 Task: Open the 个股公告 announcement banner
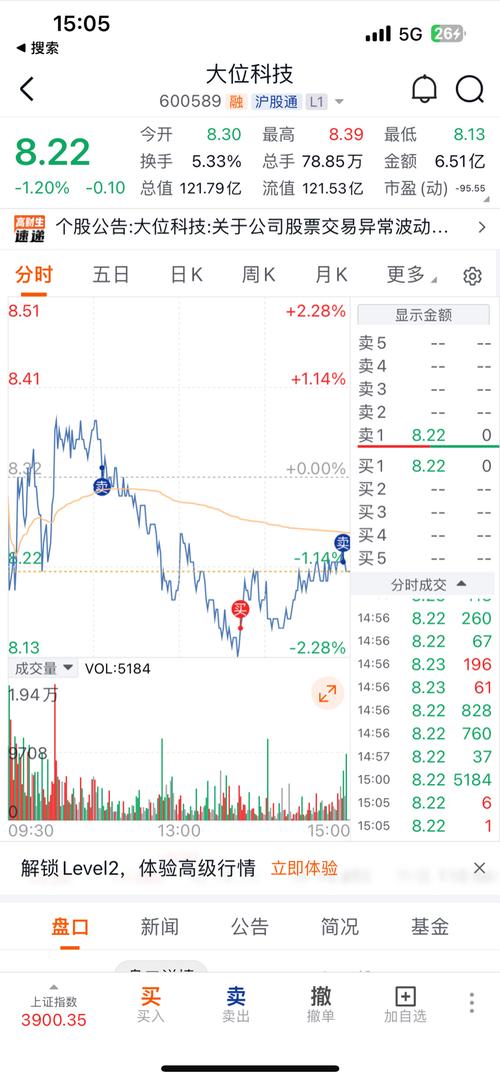tap(250, 228)
